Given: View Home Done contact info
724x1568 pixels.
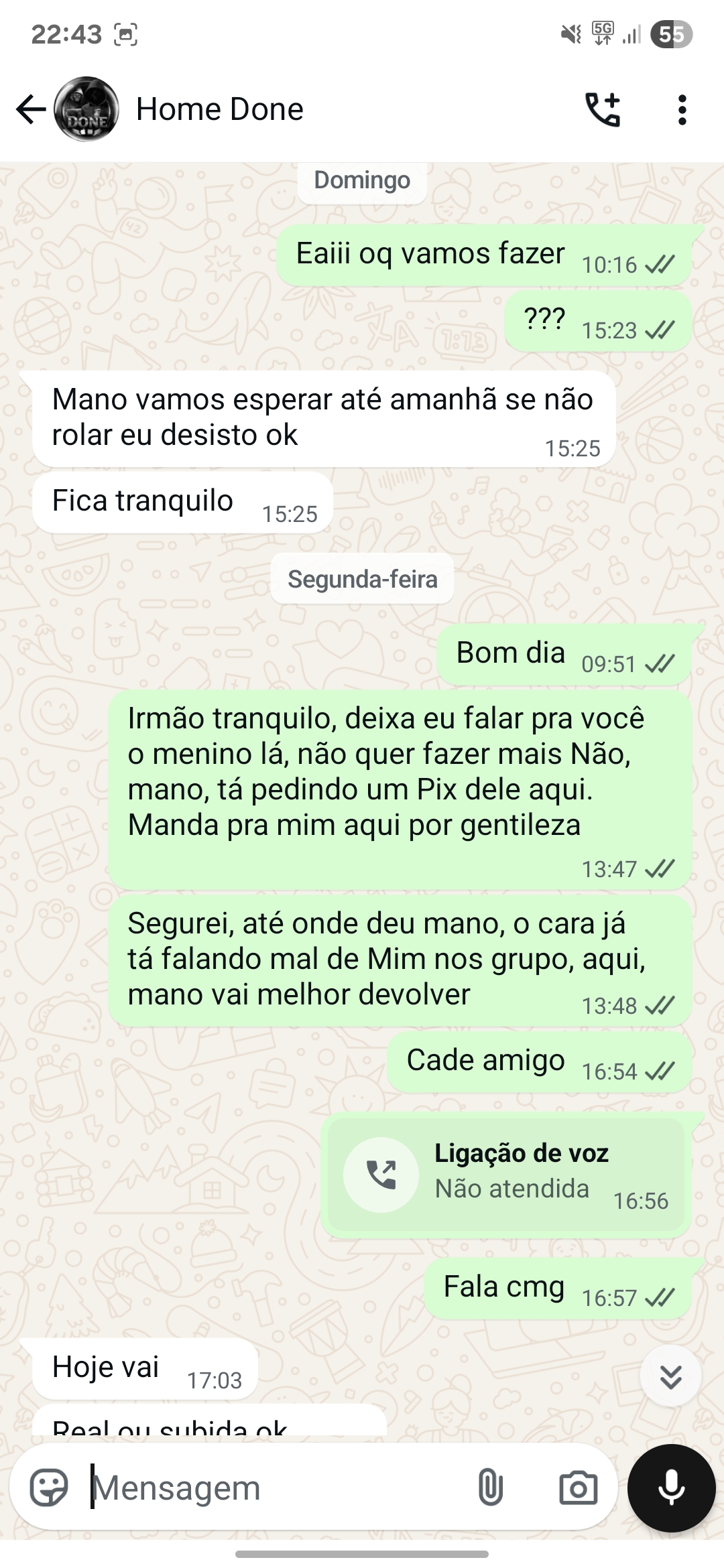Looking at the screenshot, I should pos(219,109).
